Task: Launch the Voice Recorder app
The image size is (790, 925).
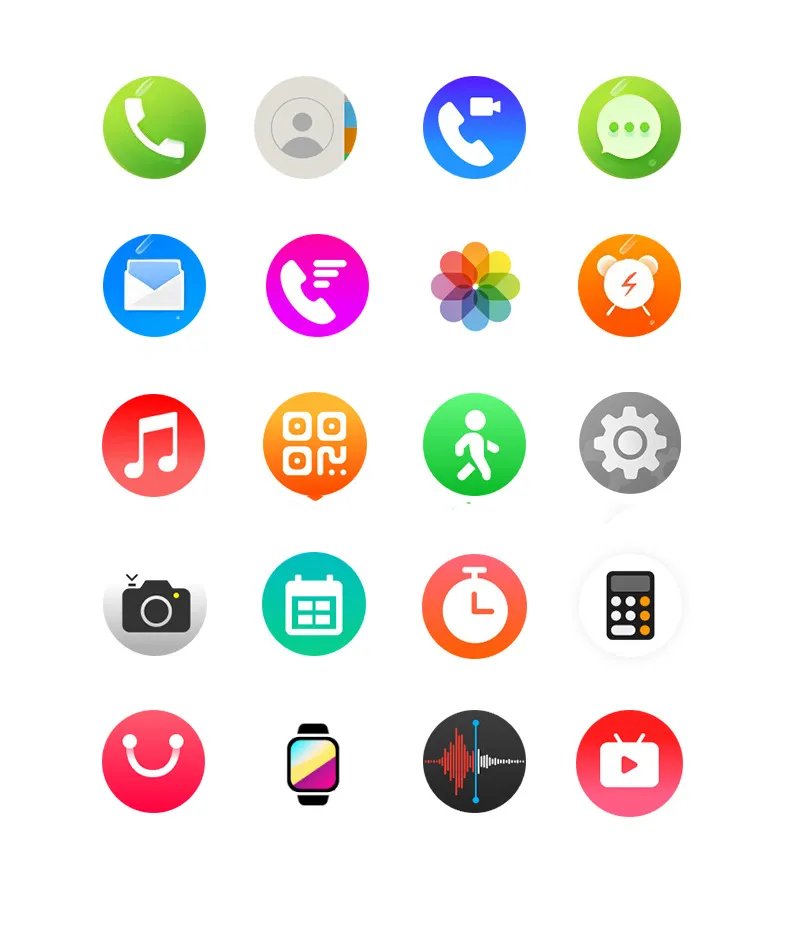Action: (474, 762)
